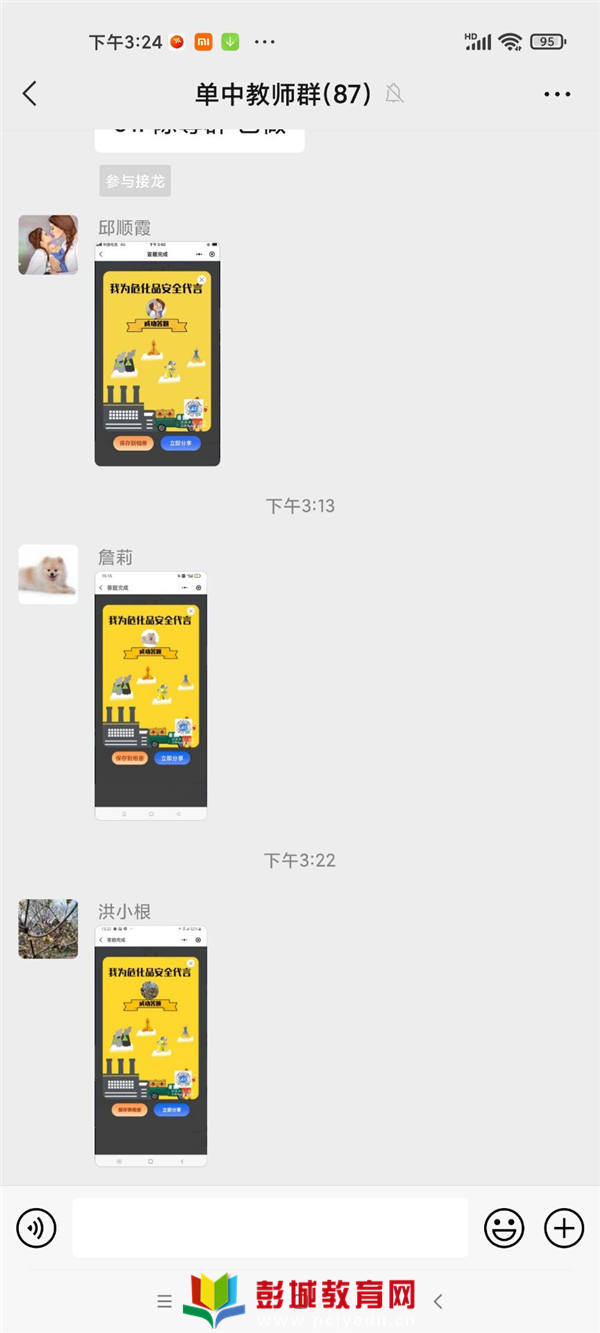View image sent by 洪小根
Image resolution: width=600 pixels, height=1333 pixels.
point(151,1046)
